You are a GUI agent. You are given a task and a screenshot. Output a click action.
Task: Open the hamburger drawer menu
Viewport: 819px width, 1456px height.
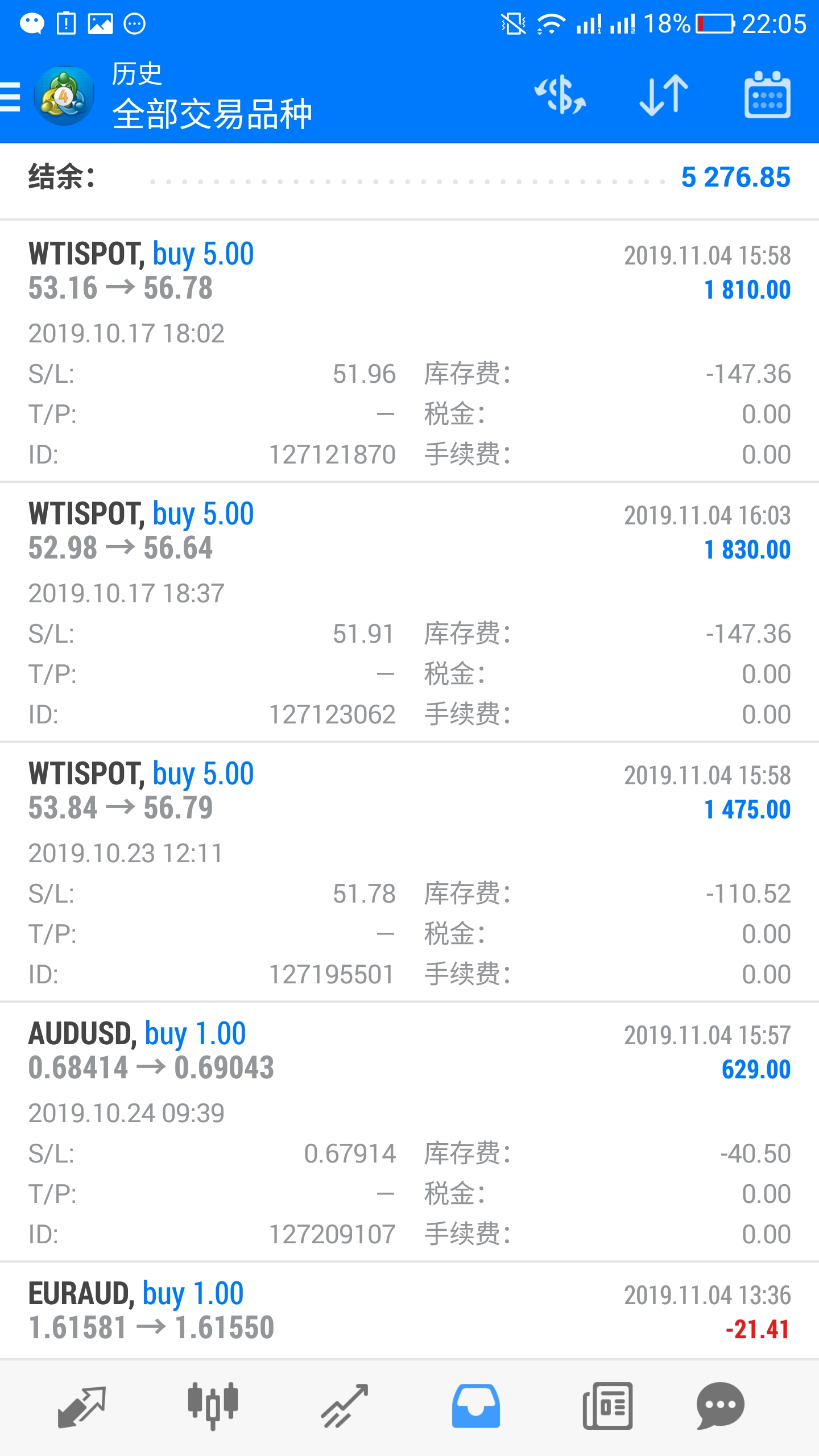point(10,96)
